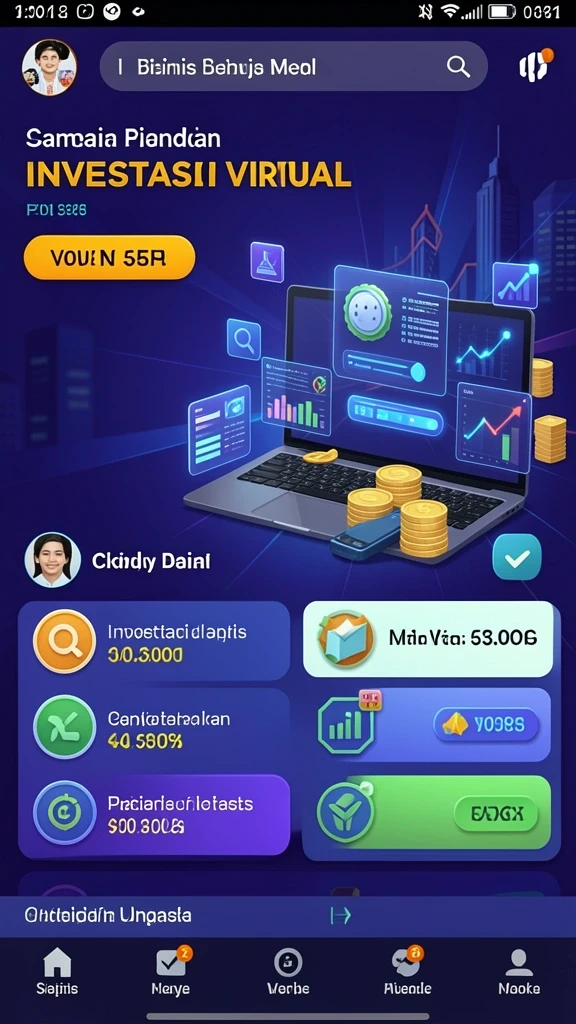Screen dimensions: 576x1024
Task: Tap the magnifier icon in the search bar
Action: click(x=458, y=67)
